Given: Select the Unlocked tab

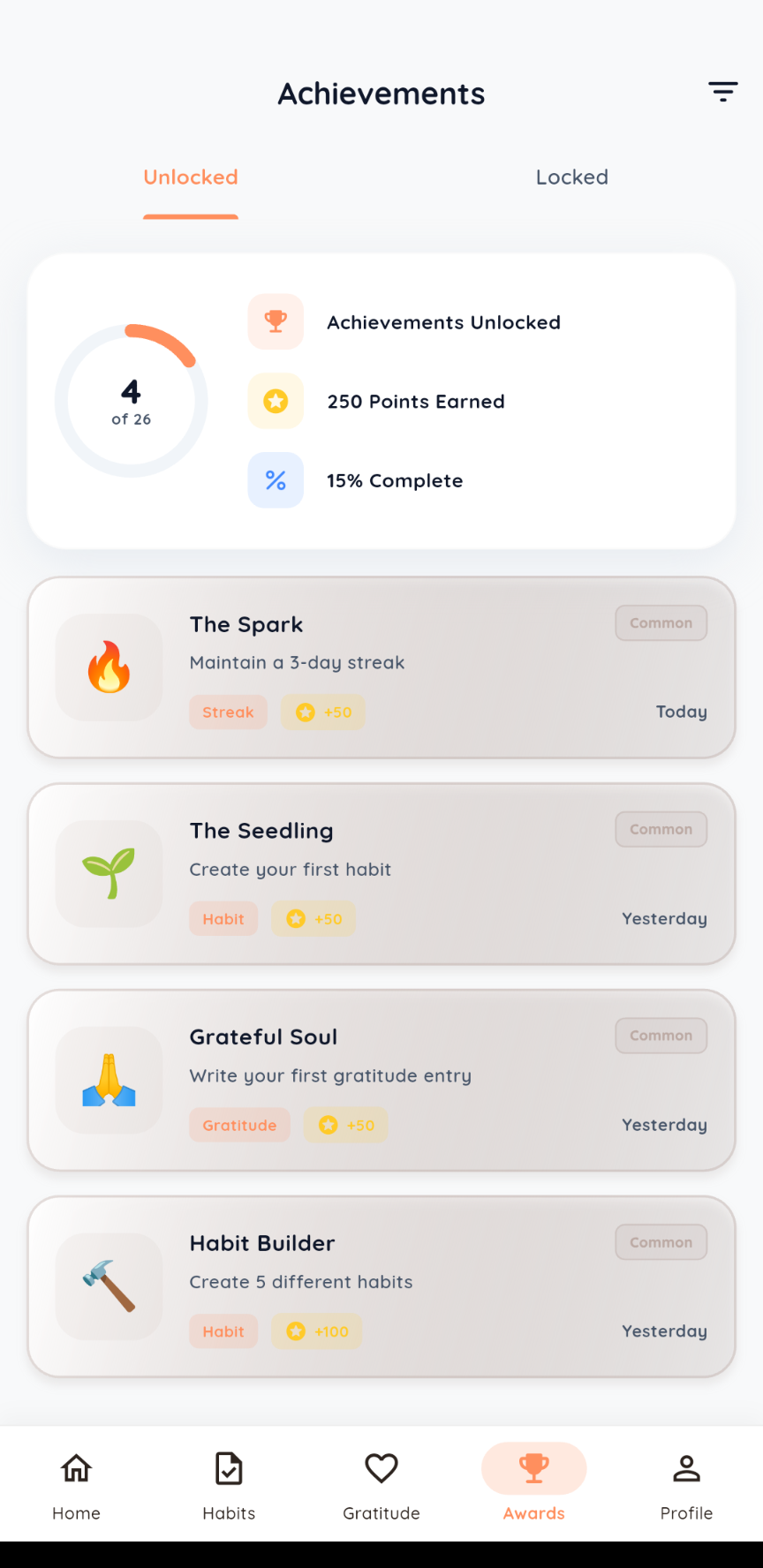Looking at the screenshot, I should [x=190, y=177].
